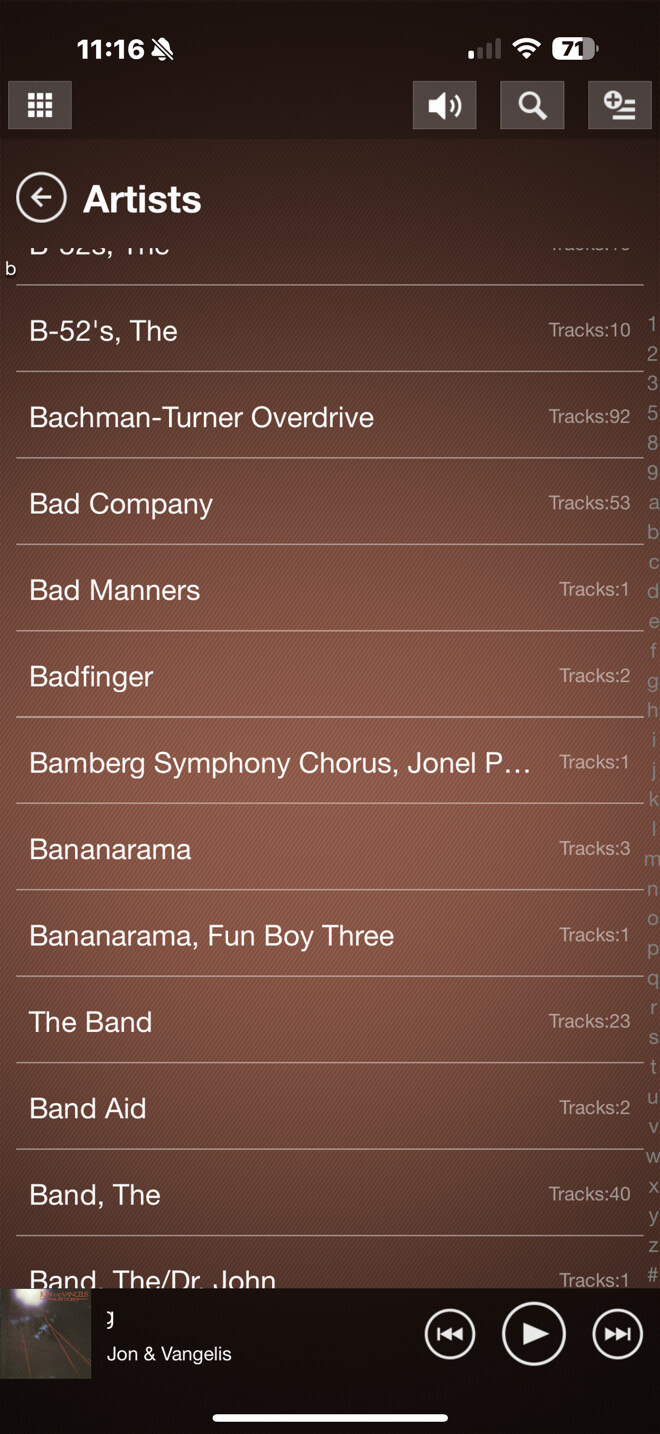Jump to letter m in index
This screenshot has width=660, height=1434.
coord(652,859)
